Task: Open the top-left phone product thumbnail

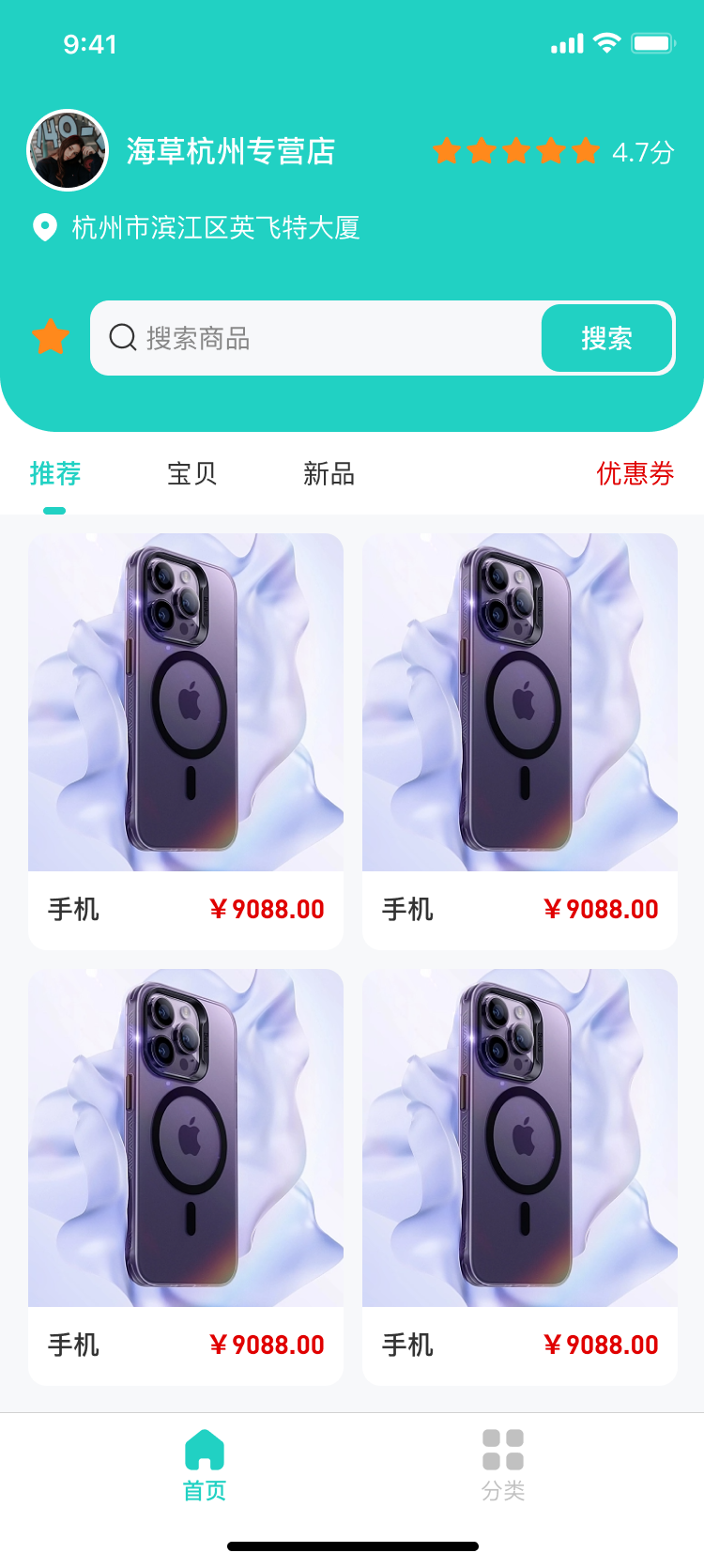Action: click(185, 704)
